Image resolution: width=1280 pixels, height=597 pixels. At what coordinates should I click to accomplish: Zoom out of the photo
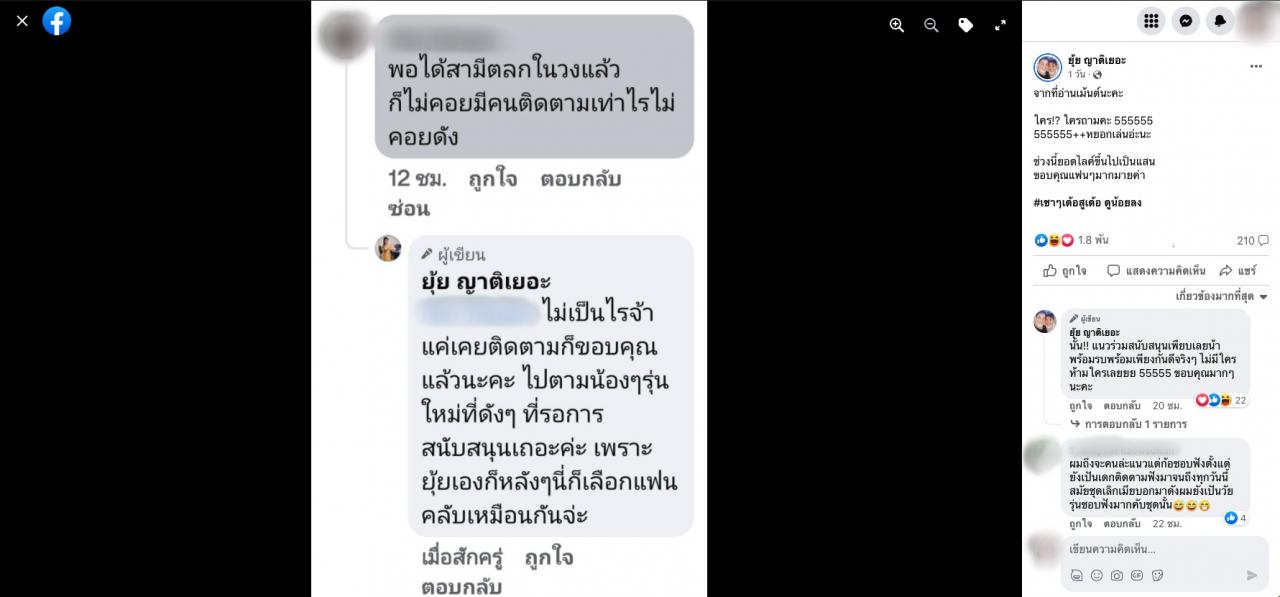click(x=931, y=26)
